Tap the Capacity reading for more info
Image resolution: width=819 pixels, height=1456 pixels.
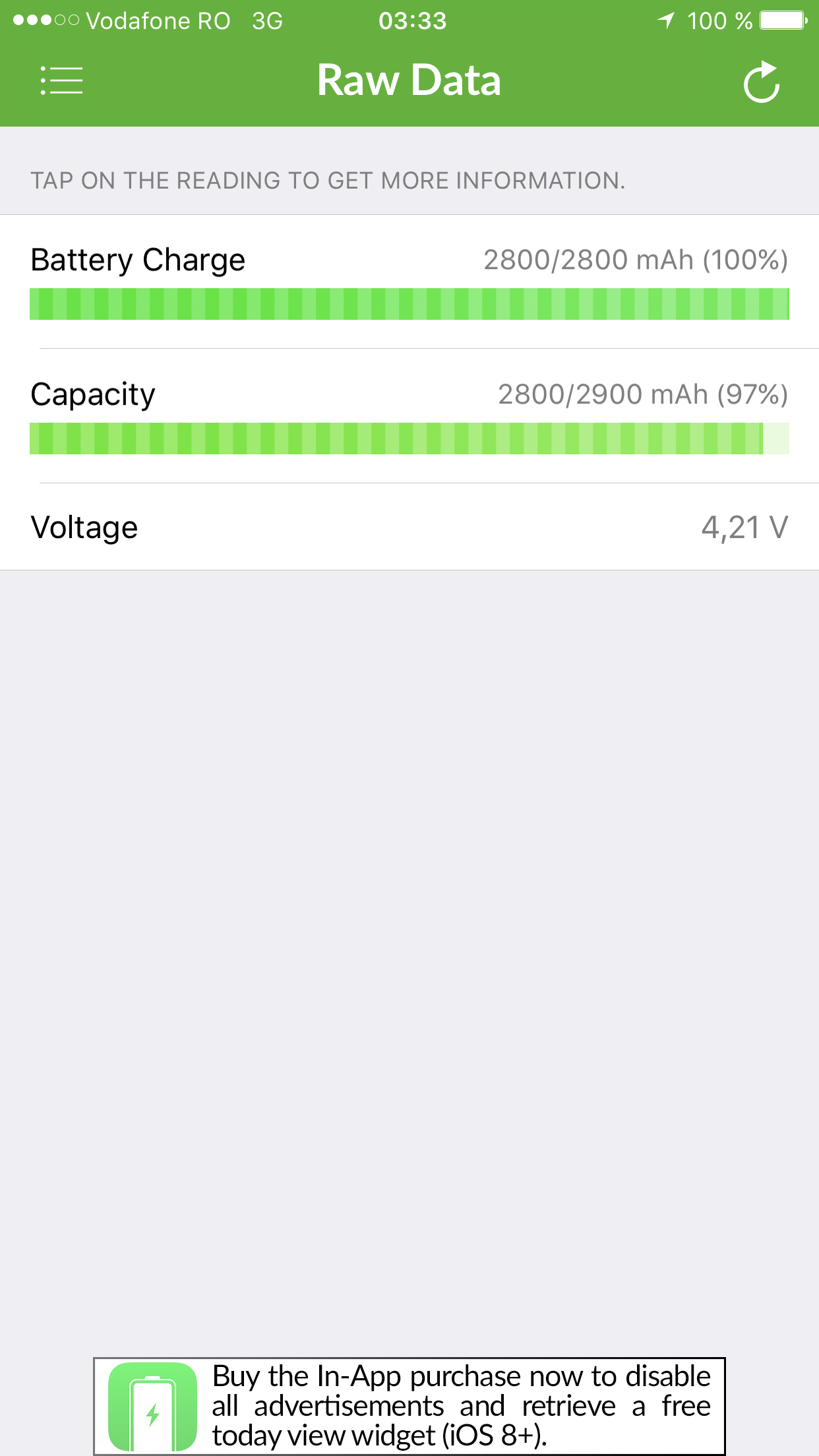coord(409,416)
